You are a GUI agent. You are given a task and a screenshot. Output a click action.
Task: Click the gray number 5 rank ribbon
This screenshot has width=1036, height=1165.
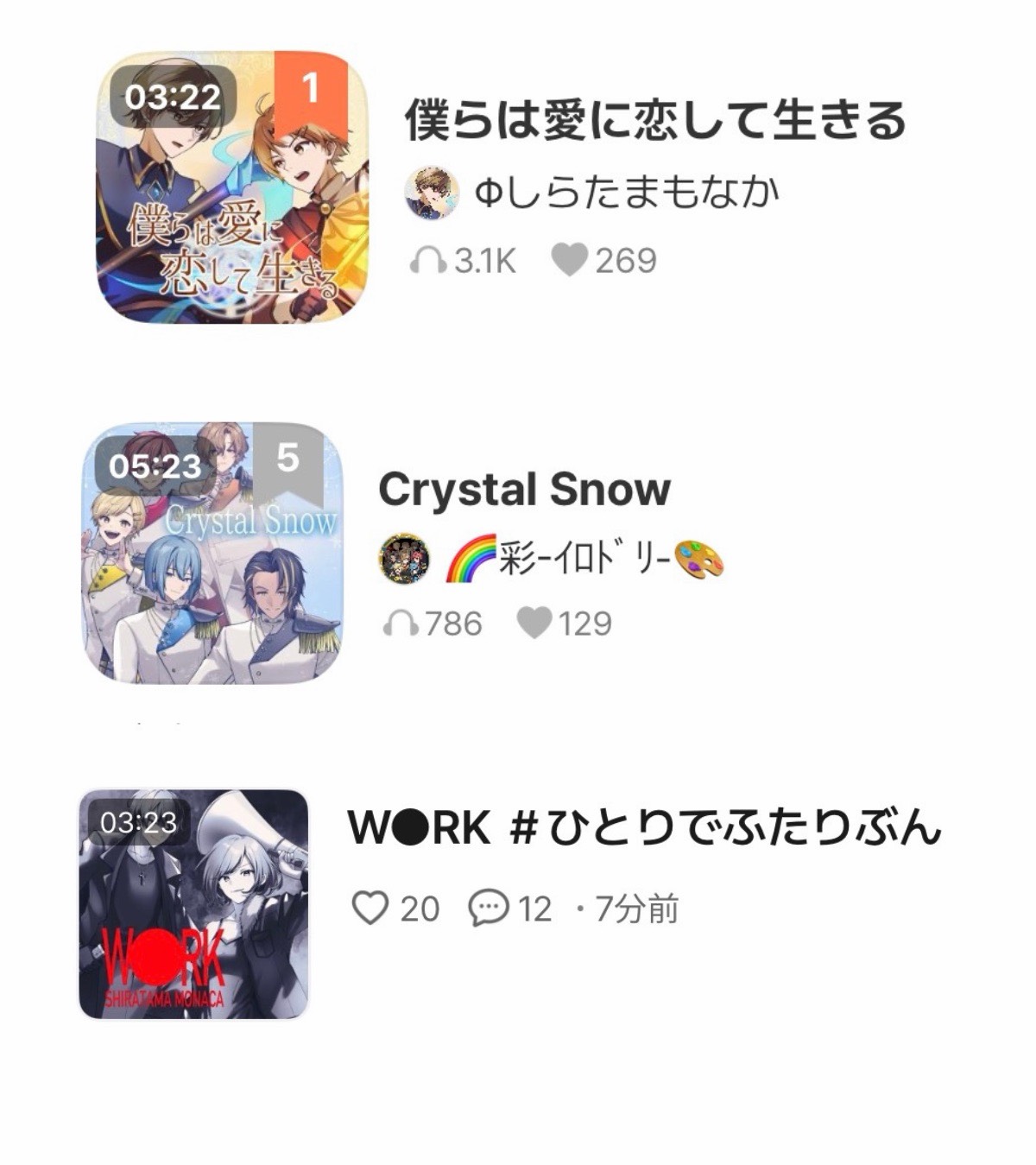289,459
